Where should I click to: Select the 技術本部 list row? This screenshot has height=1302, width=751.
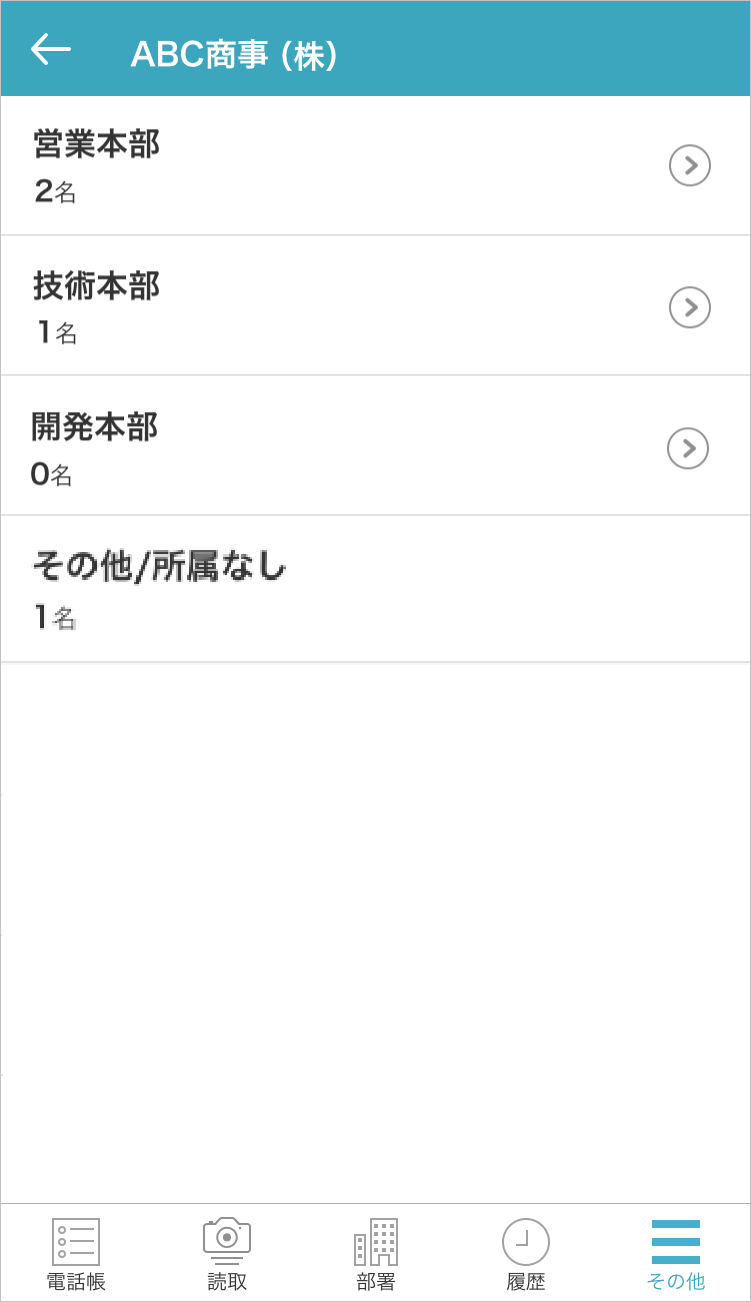[x=300, y=307]
